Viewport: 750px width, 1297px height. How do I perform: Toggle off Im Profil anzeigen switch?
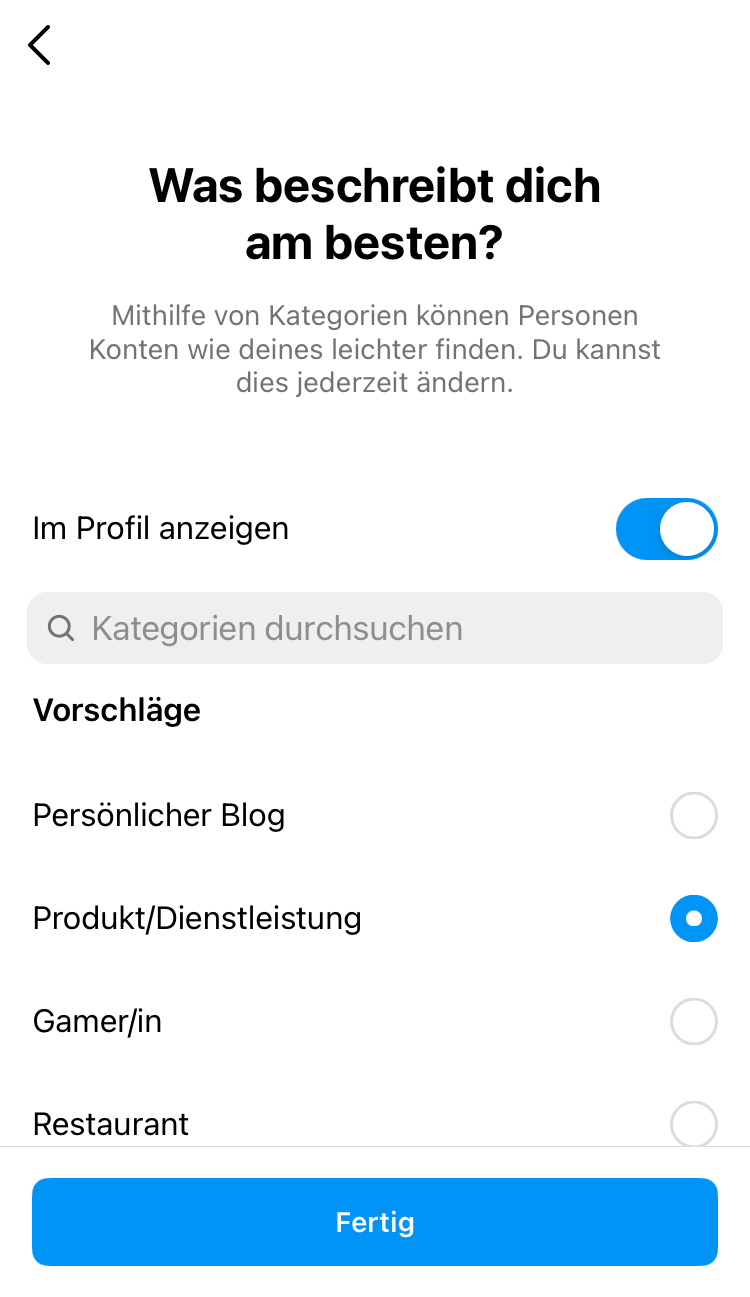coord(667,529)
